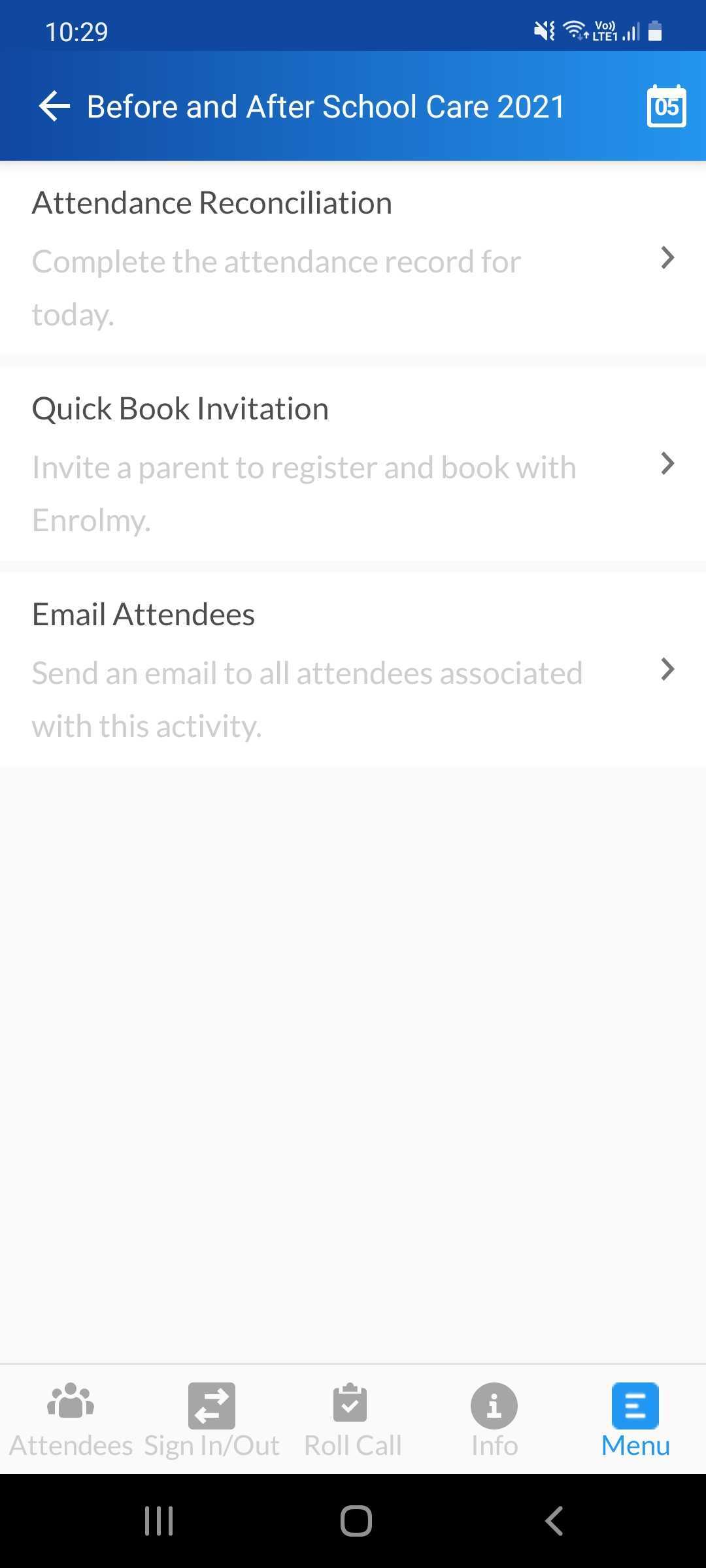Select the Menu tab
The height and width of the screenshot is (1568, 706).
635,1420
